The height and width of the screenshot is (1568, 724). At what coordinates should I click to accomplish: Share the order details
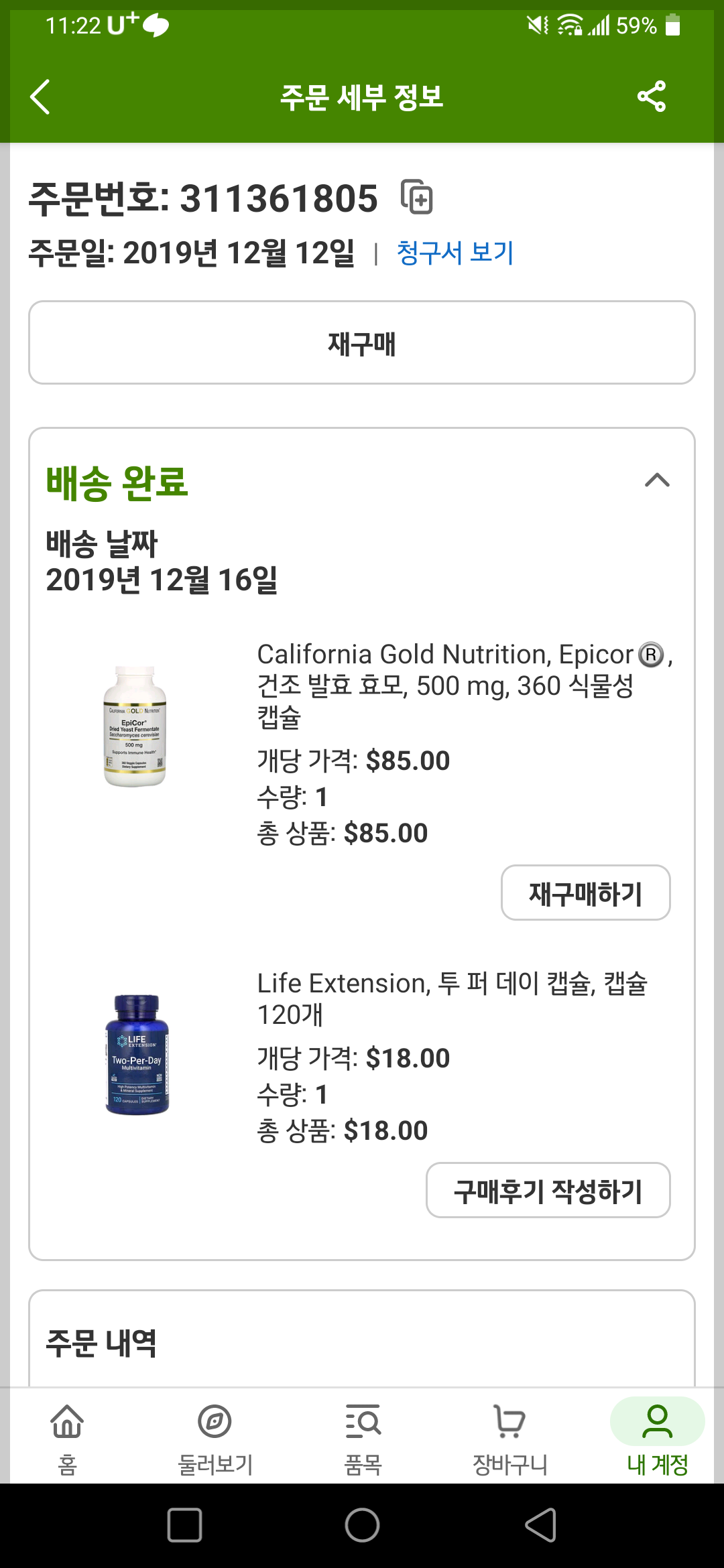tap(651, 96)
